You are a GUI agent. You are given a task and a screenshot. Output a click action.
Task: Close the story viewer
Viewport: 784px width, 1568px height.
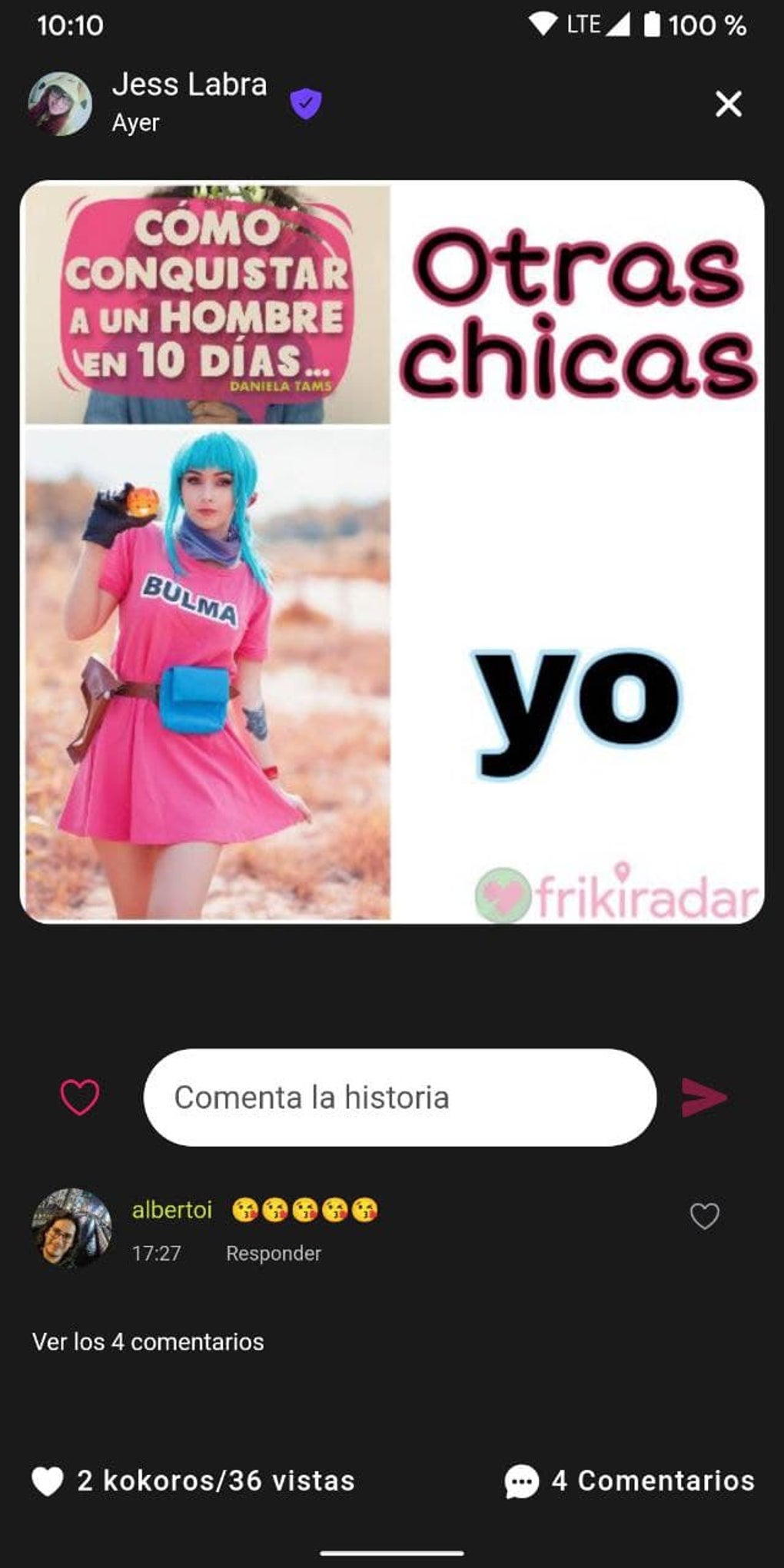(x=728, y=104)
